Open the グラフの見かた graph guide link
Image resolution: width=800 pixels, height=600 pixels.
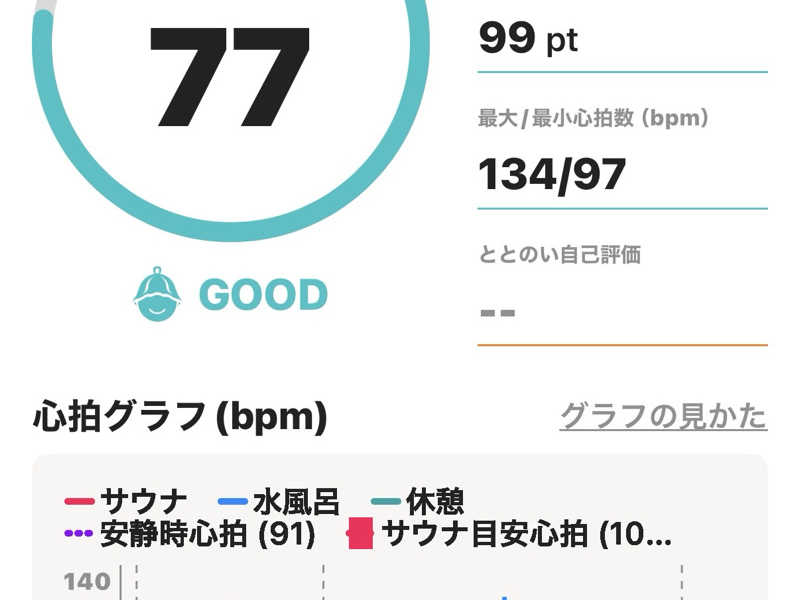pyautogui.click(x=662, y=415)
